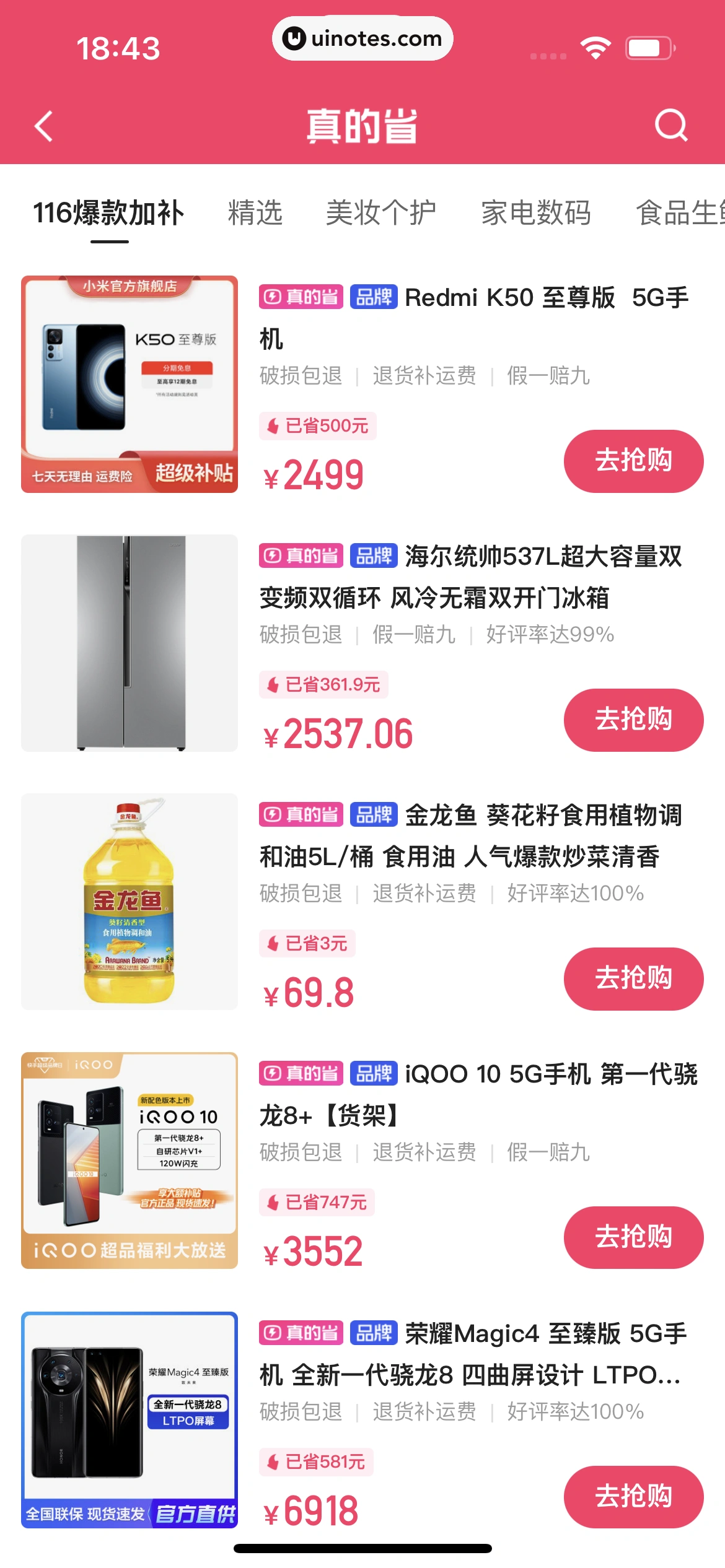Select the 116爆款加补 tab
725x1568 pixels.
[x=108, y=214]
